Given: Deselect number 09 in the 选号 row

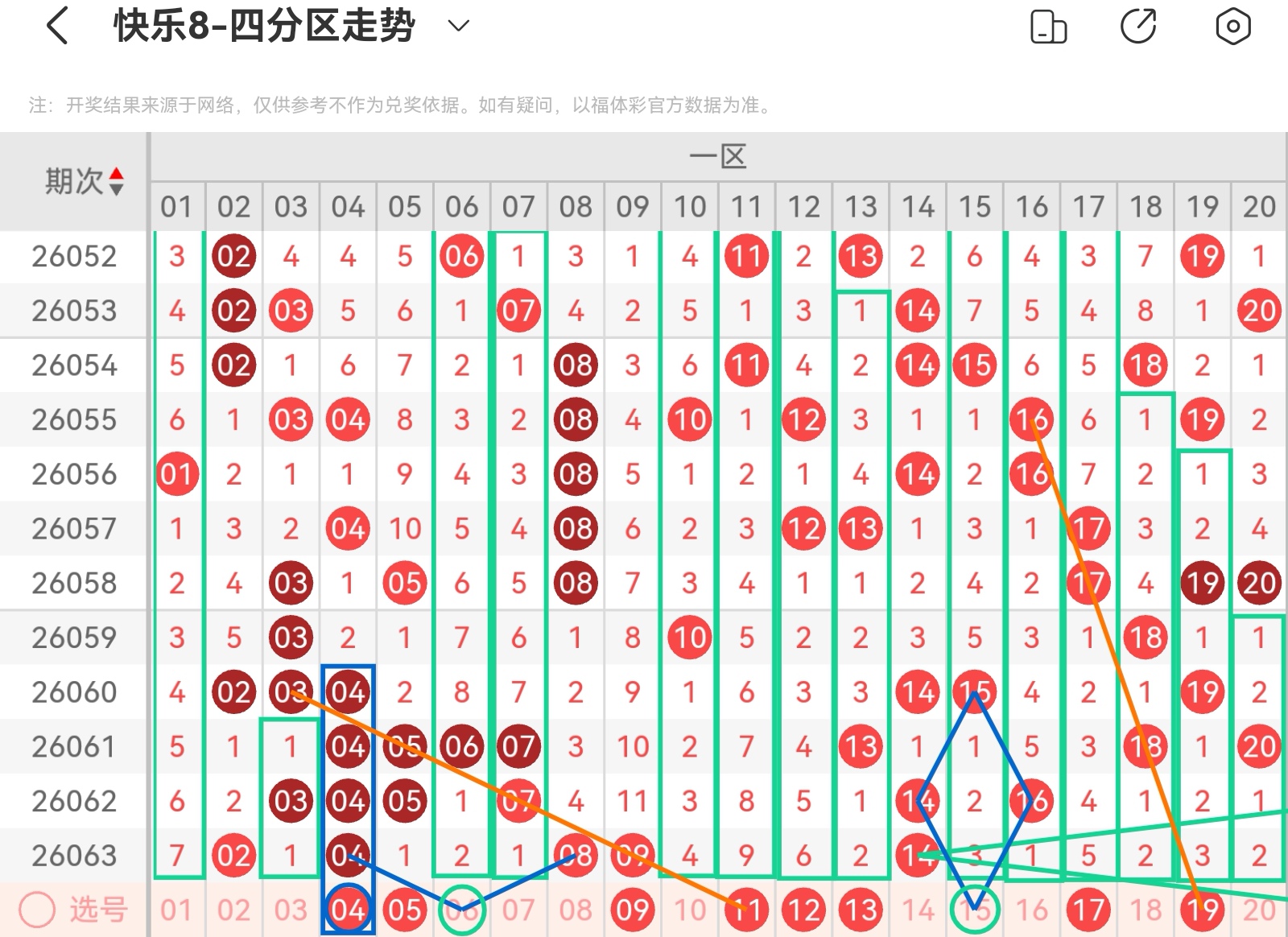Looking at the screenshot, I should pos(633,910).
